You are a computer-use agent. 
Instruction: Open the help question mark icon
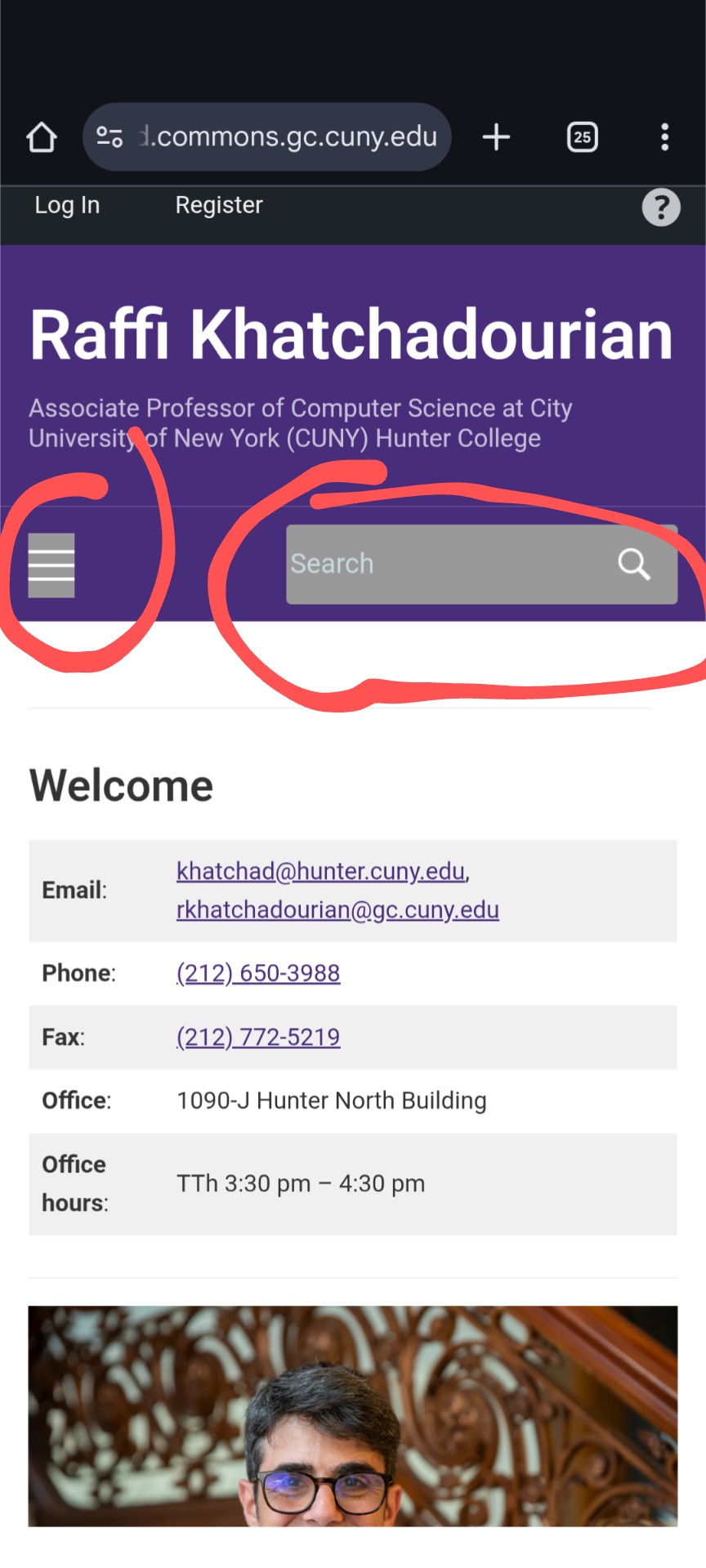[x=660, y=208]
